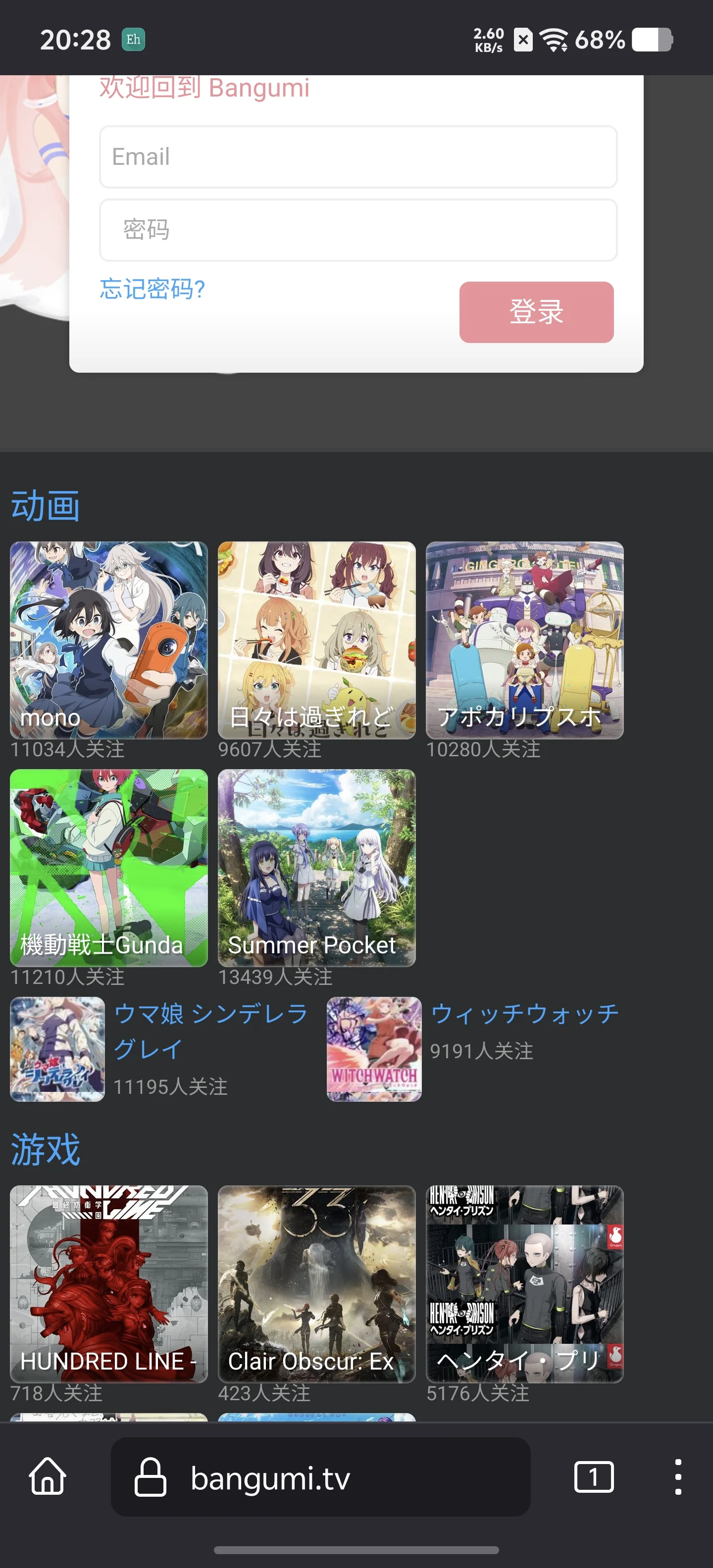Open the ウィッチウォッチ title link
The image size is (713, 1568).
coord(524,1014)
